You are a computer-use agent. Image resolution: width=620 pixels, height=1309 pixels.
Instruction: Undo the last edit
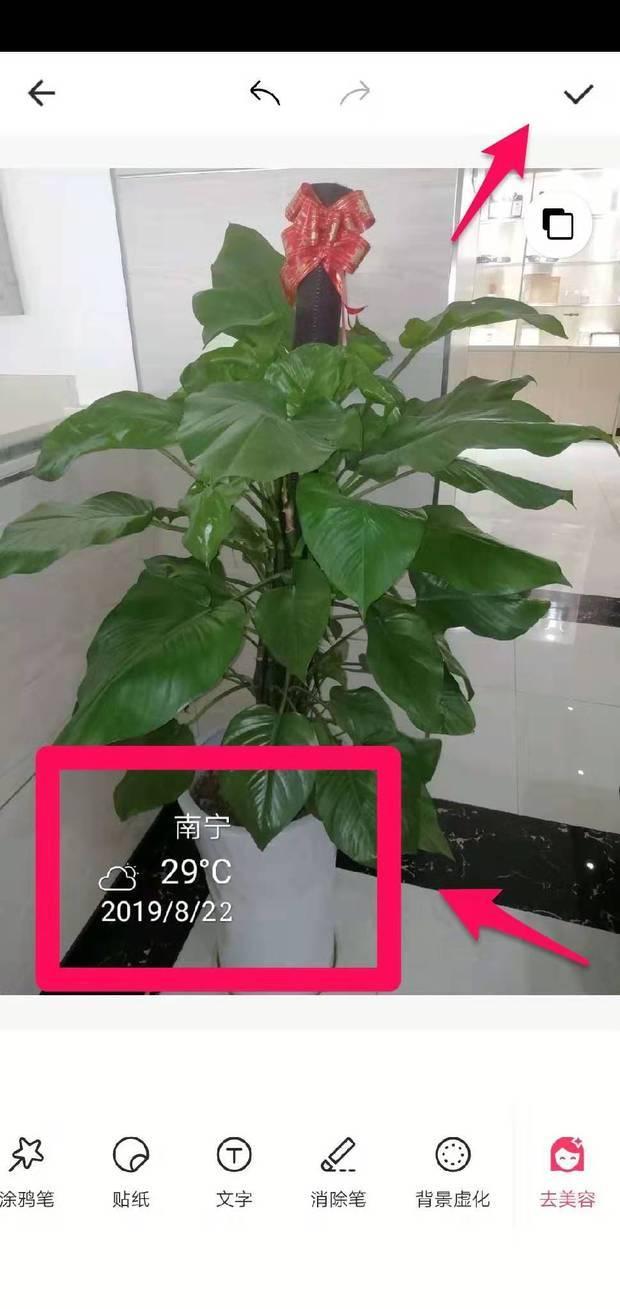tap(265, 94)
